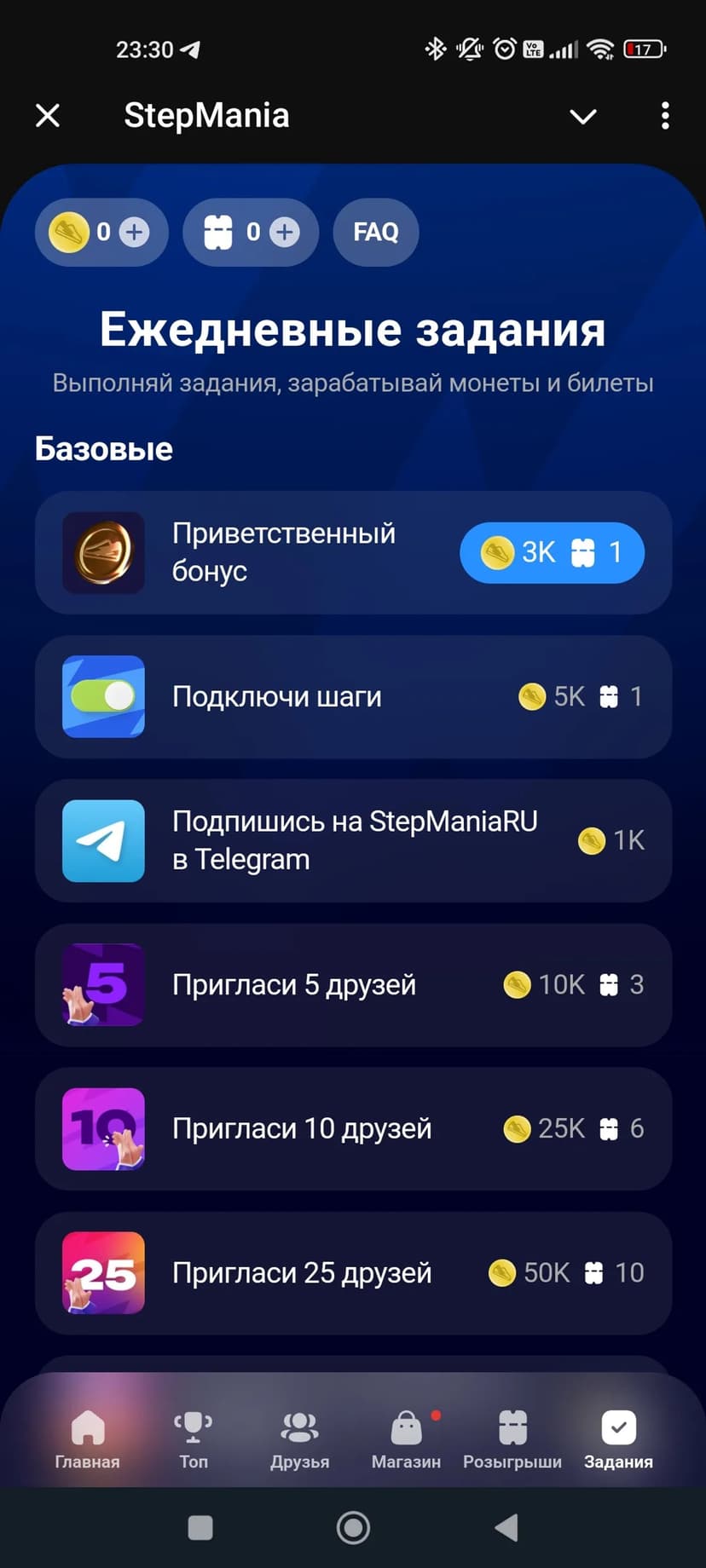
Task: Add tickets with the ticket balance plus
Action: [284, 232]
